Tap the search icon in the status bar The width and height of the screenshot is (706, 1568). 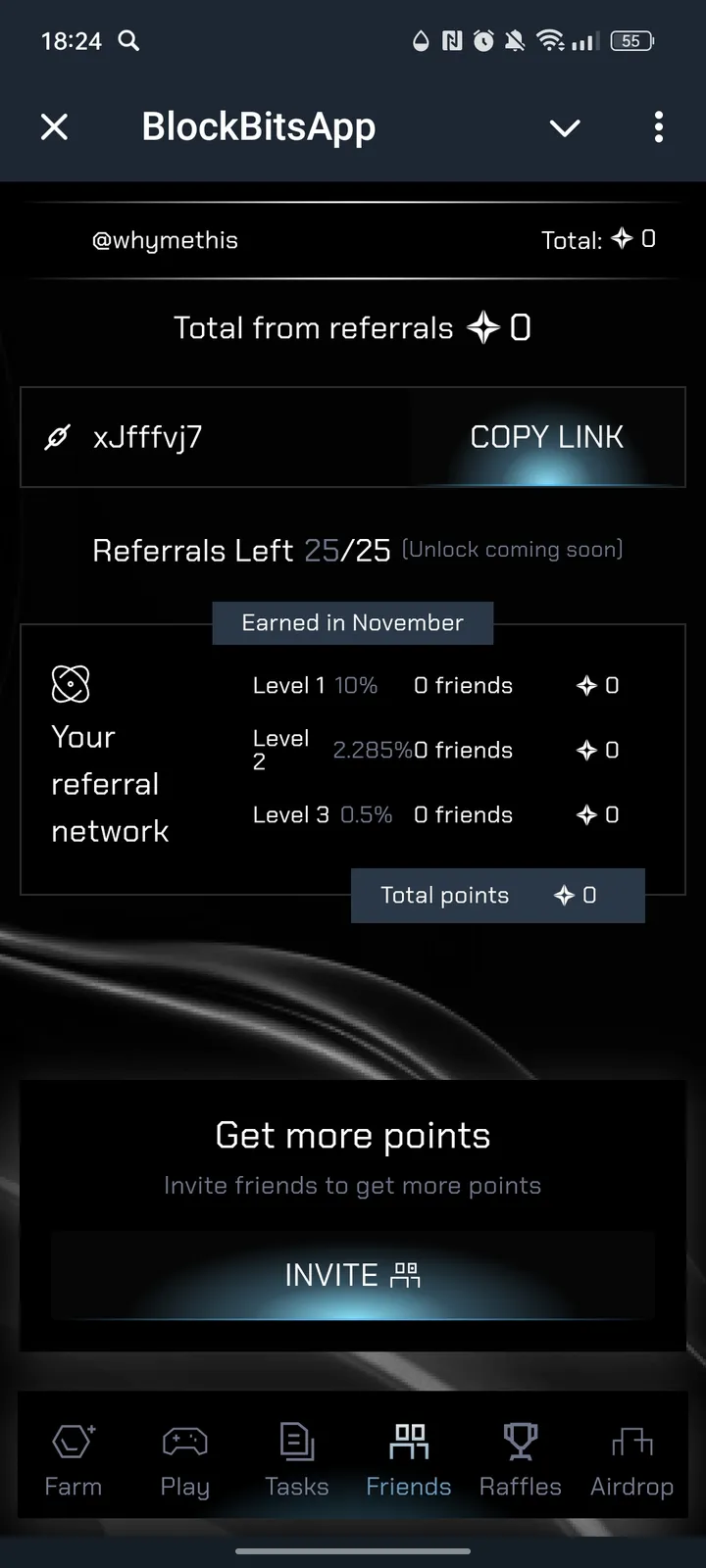128,41
